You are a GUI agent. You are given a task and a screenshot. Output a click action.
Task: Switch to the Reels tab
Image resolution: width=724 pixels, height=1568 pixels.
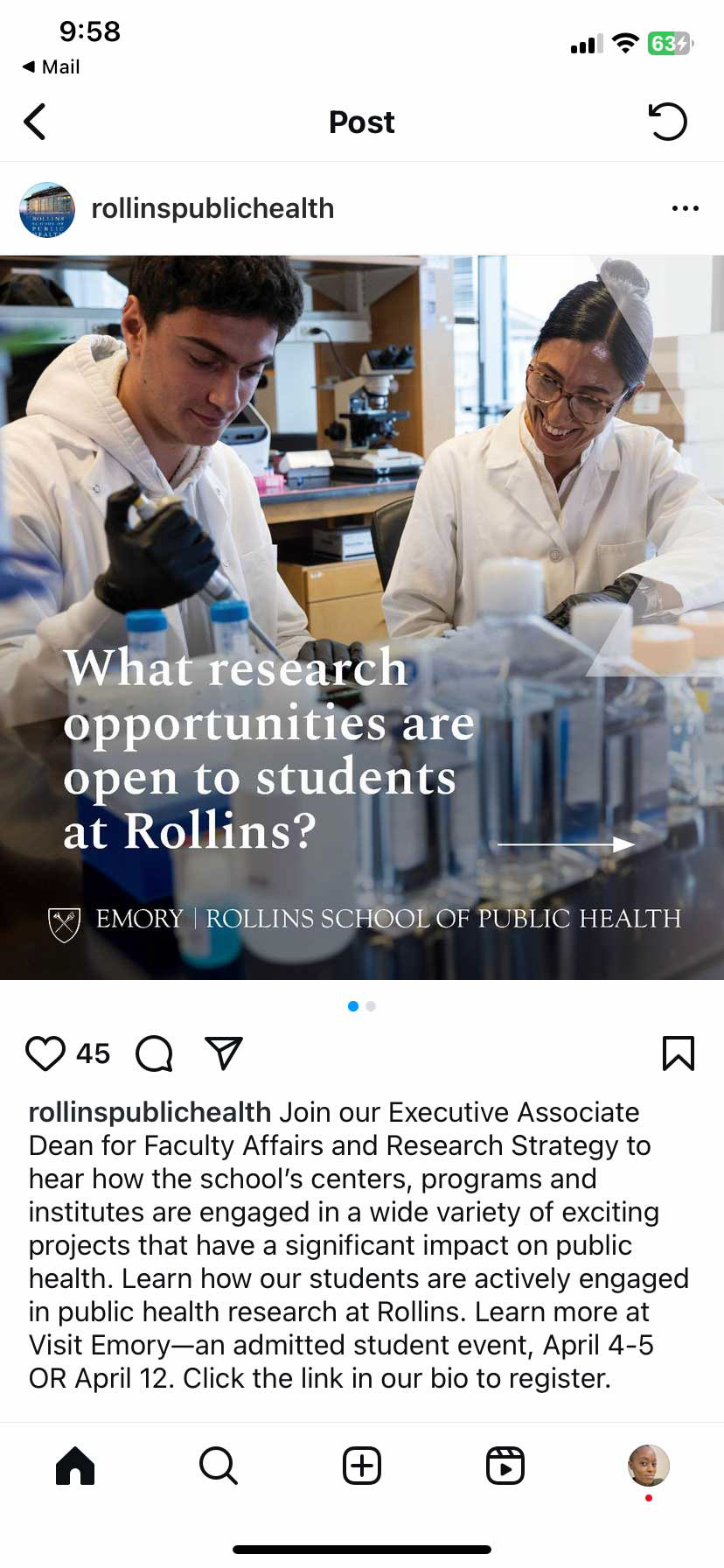[x=505, y=1466]
